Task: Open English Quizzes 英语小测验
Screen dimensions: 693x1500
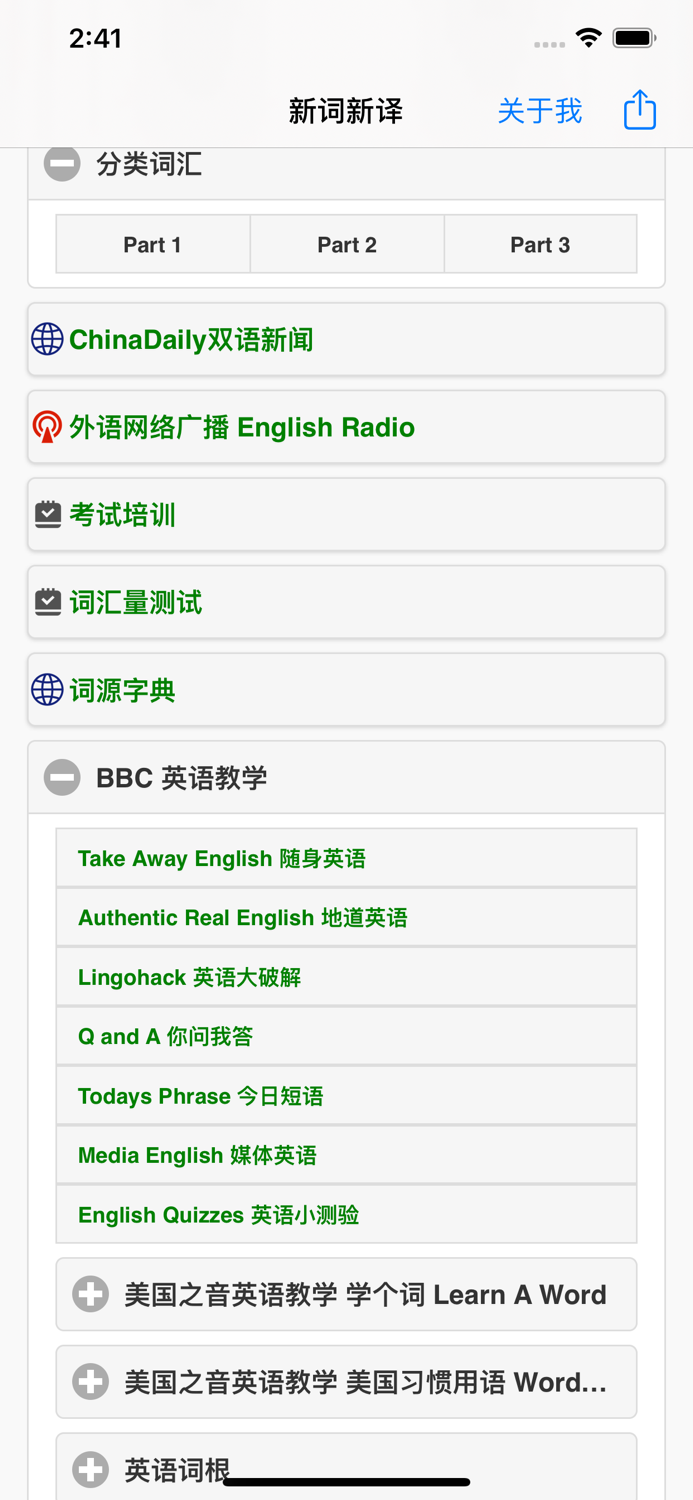Action: (346, 1214)
